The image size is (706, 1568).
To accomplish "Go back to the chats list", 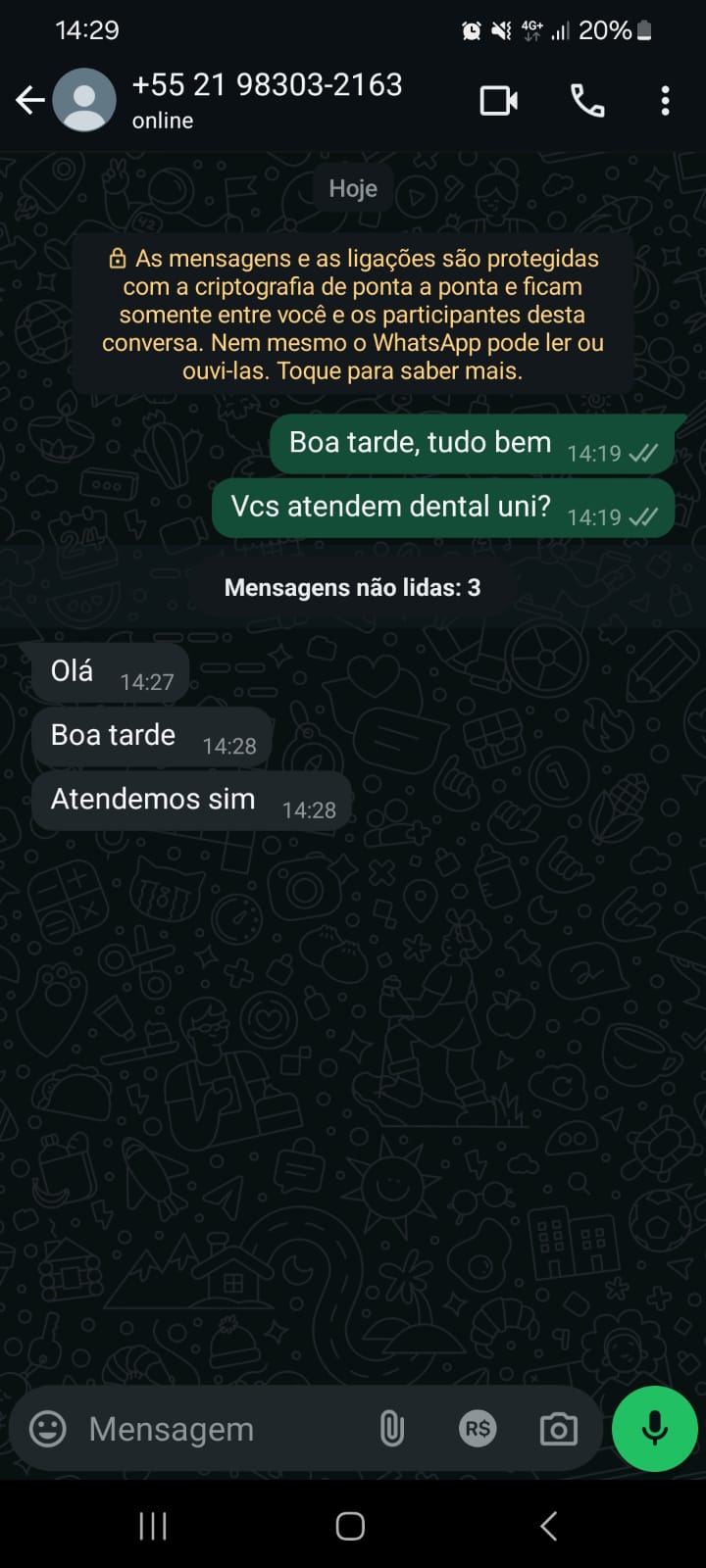I will click(x=30, y=100).
